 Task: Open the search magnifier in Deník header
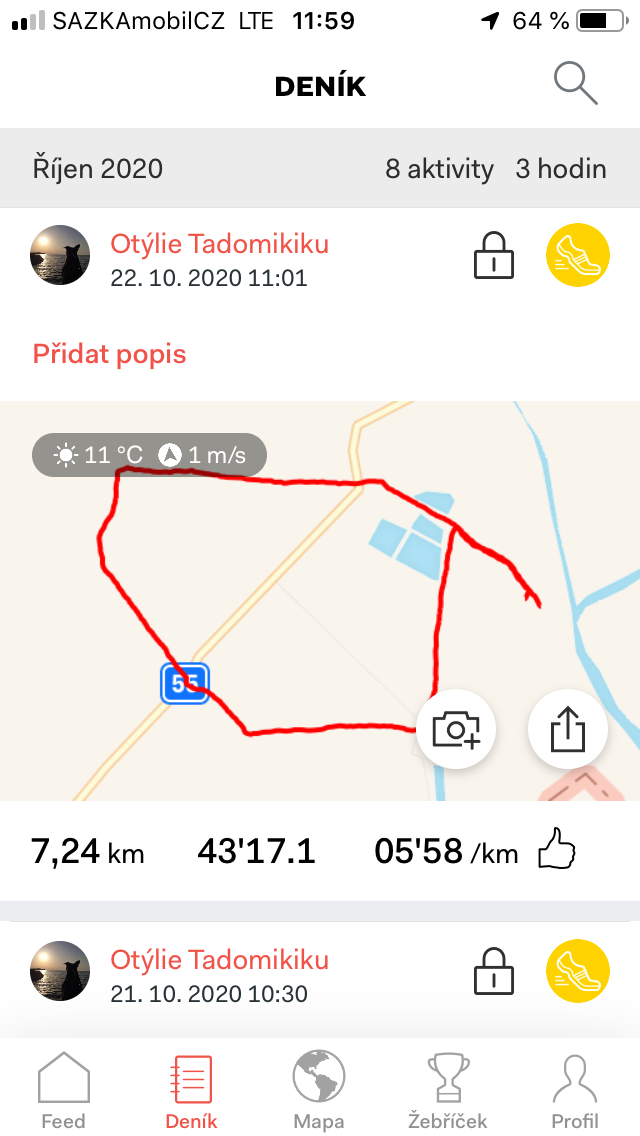pos(576,84)
